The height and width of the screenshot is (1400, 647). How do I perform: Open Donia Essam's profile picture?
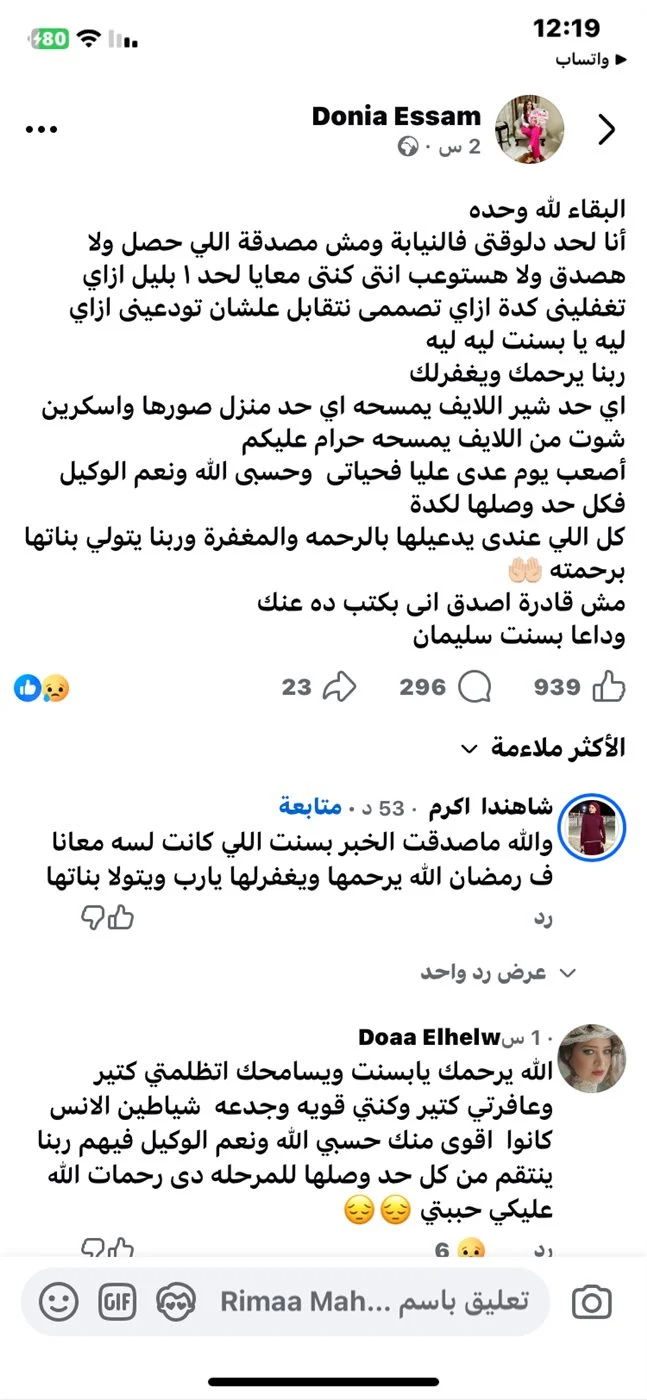click(x=531, y=130)
